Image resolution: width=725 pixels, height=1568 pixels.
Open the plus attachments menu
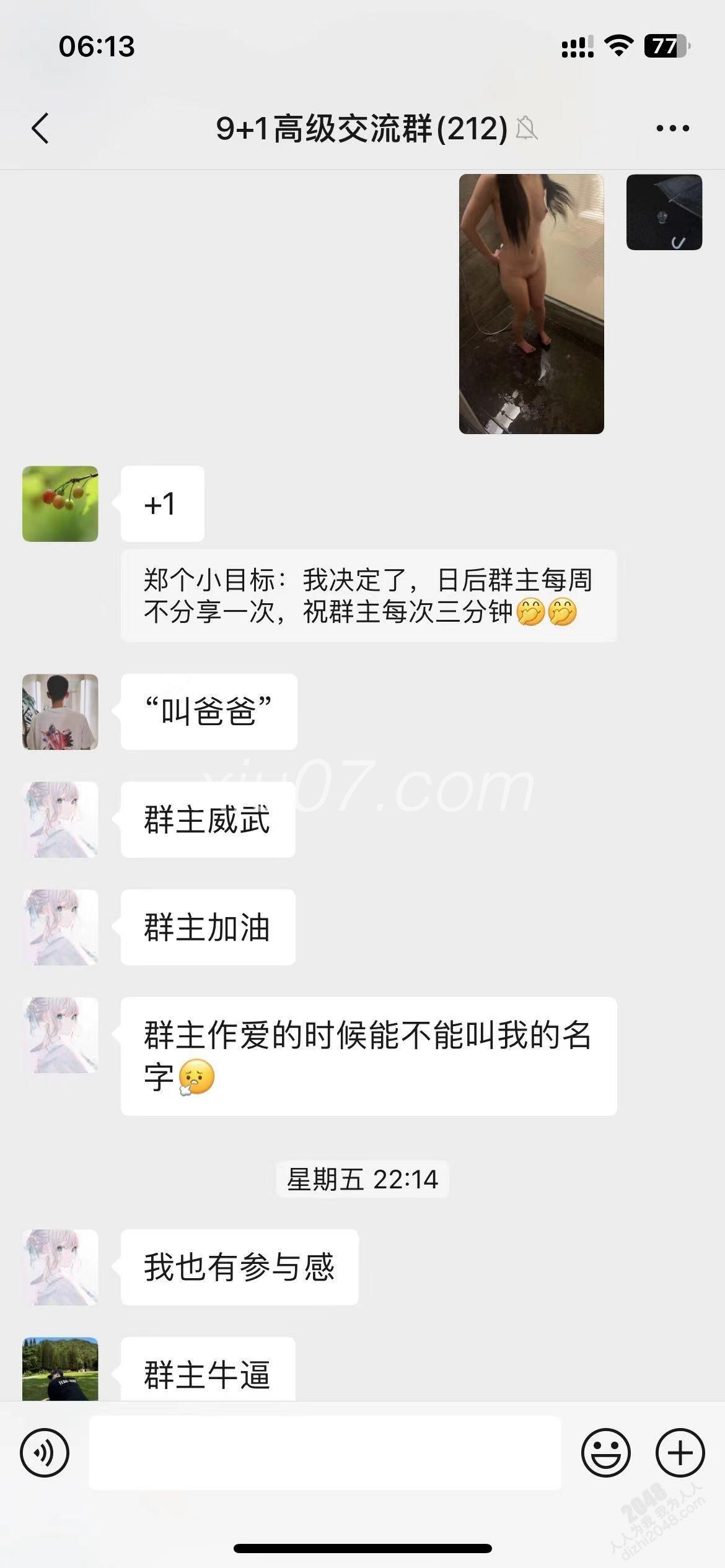point(680,1452)
